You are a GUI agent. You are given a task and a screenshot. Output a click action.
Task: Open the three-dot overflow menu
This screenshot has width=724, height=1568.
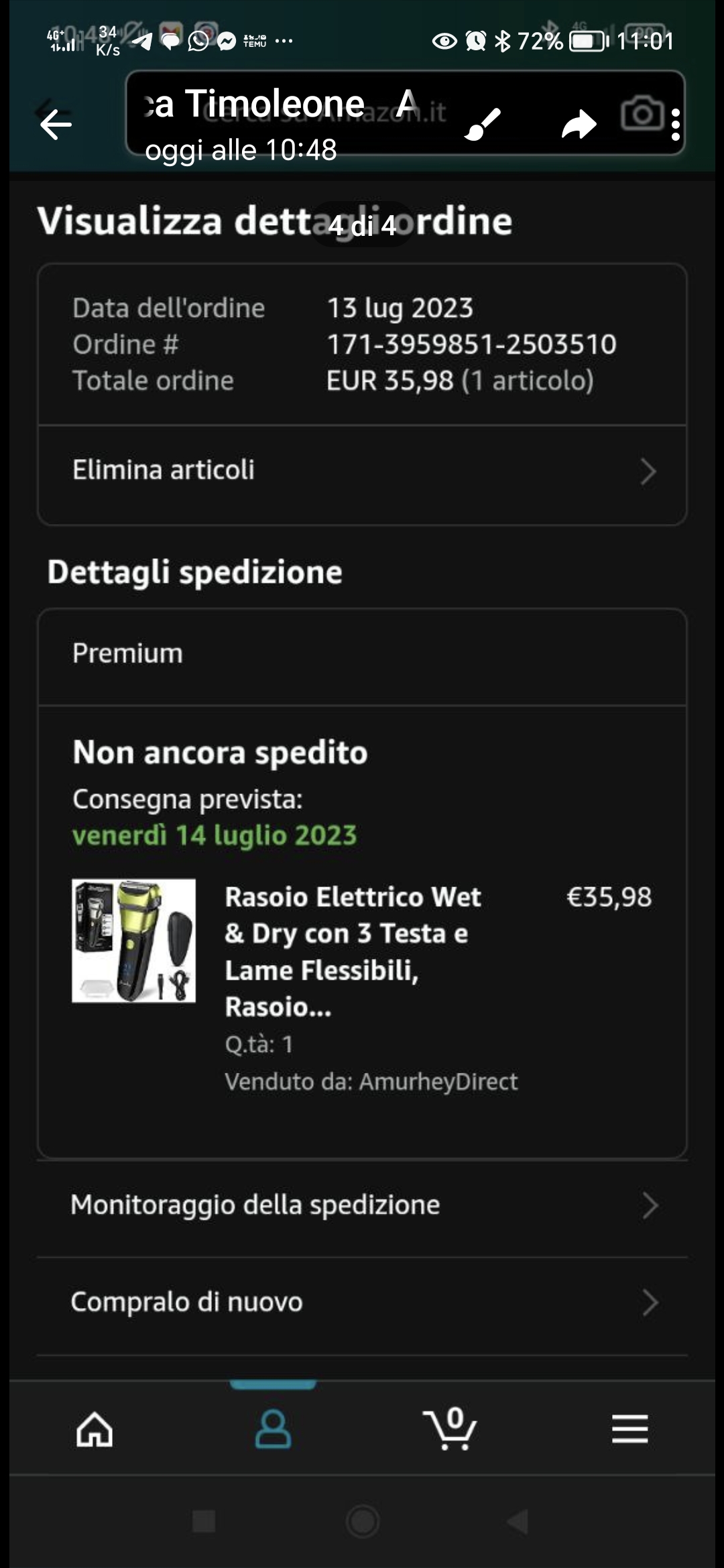point(676,125)
